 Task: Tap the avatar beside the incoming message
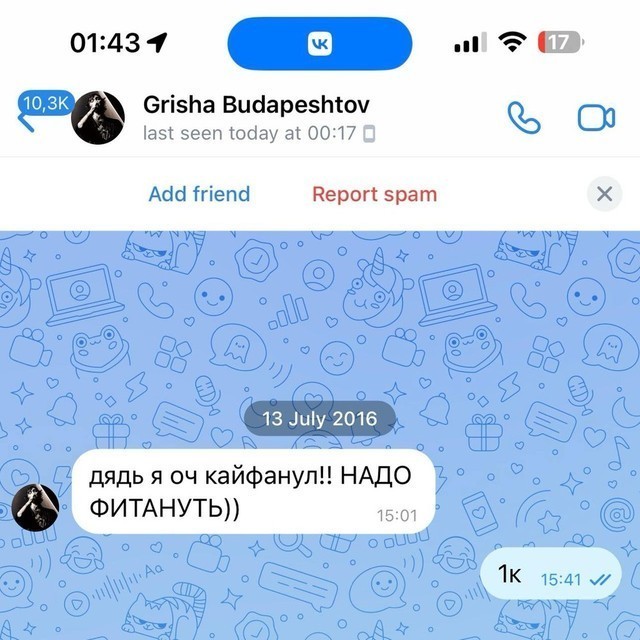pyautogui.click(x=38, y=507)
